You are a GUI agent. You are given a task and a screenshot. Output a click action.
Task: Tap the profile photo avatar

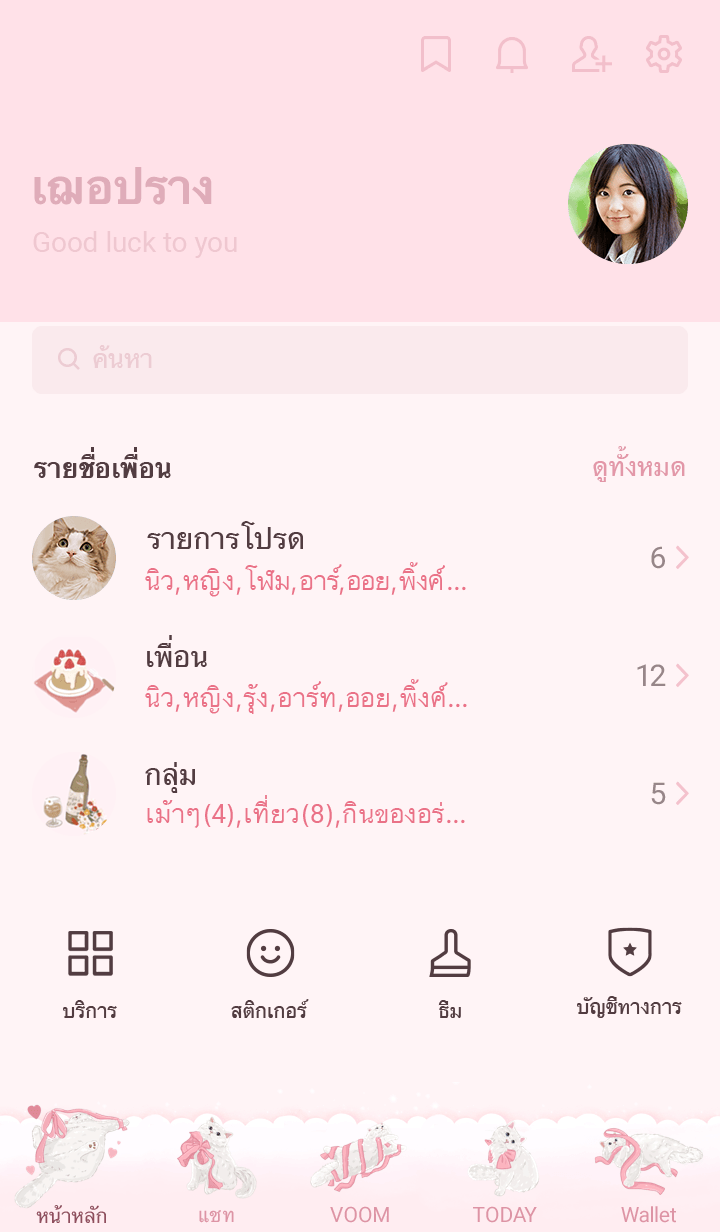pyautogui.click(x=628, y=204)
